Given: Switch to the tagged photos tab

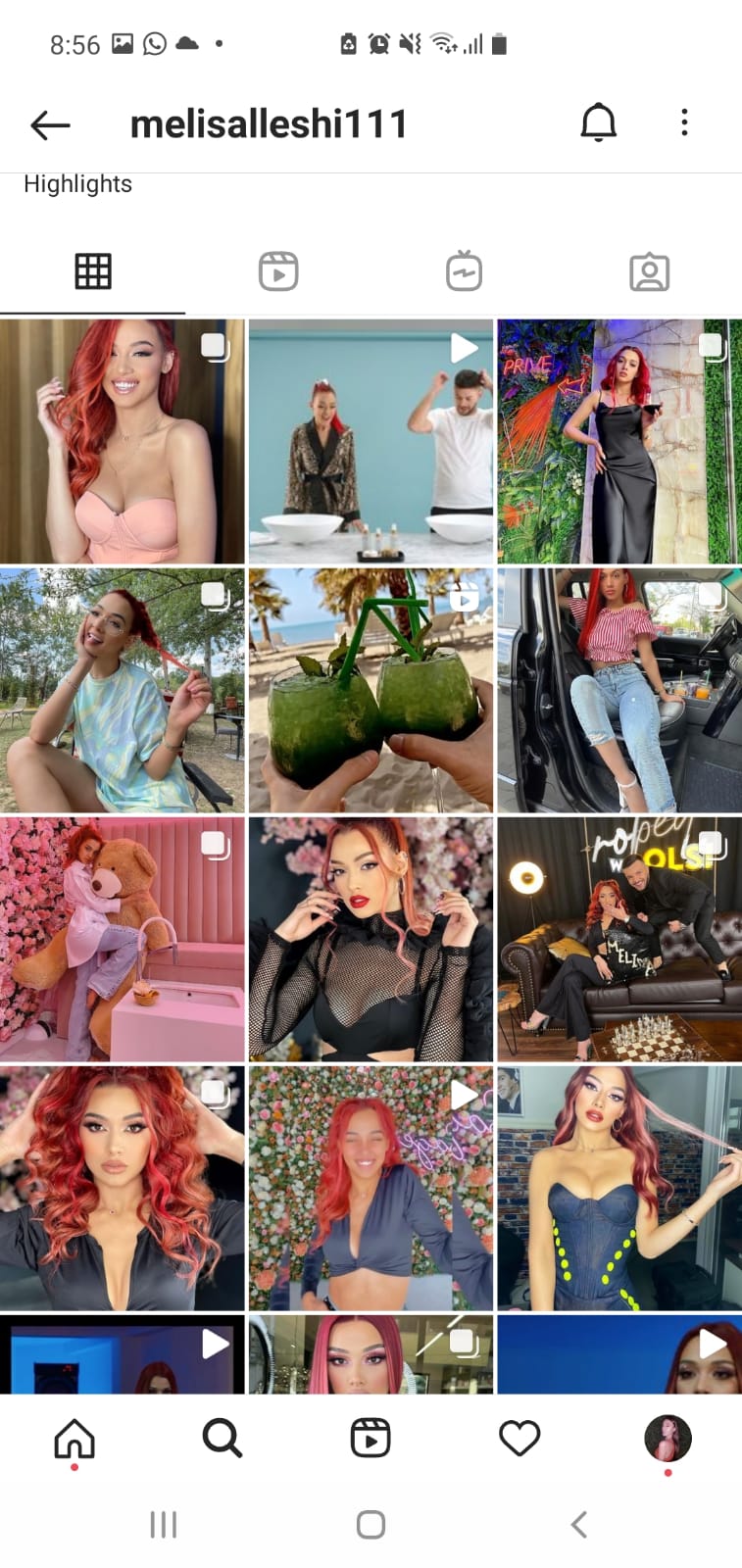Looking at the screenshot, I should point(649,271).
